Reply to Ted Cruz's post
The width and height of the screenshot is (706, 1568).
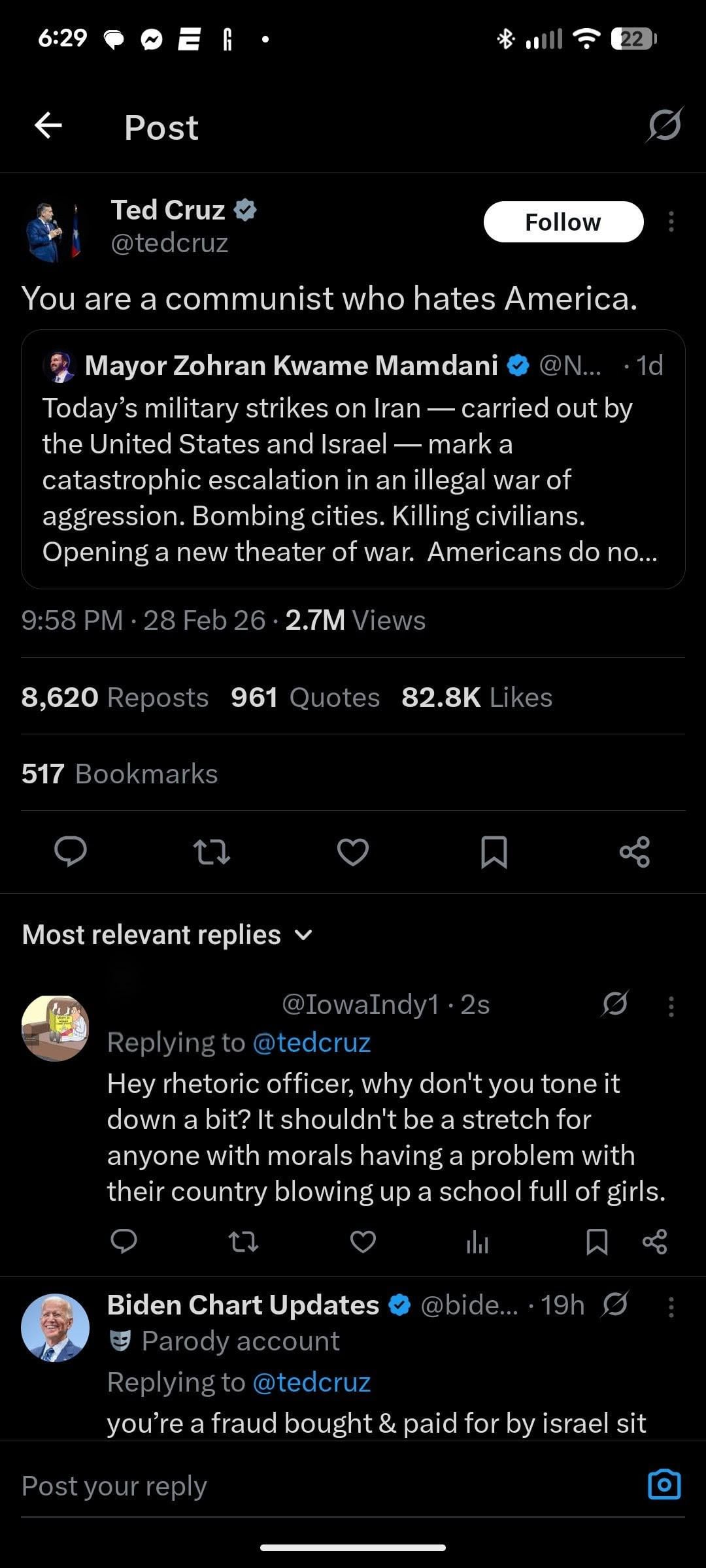click(x=71, y=852)
